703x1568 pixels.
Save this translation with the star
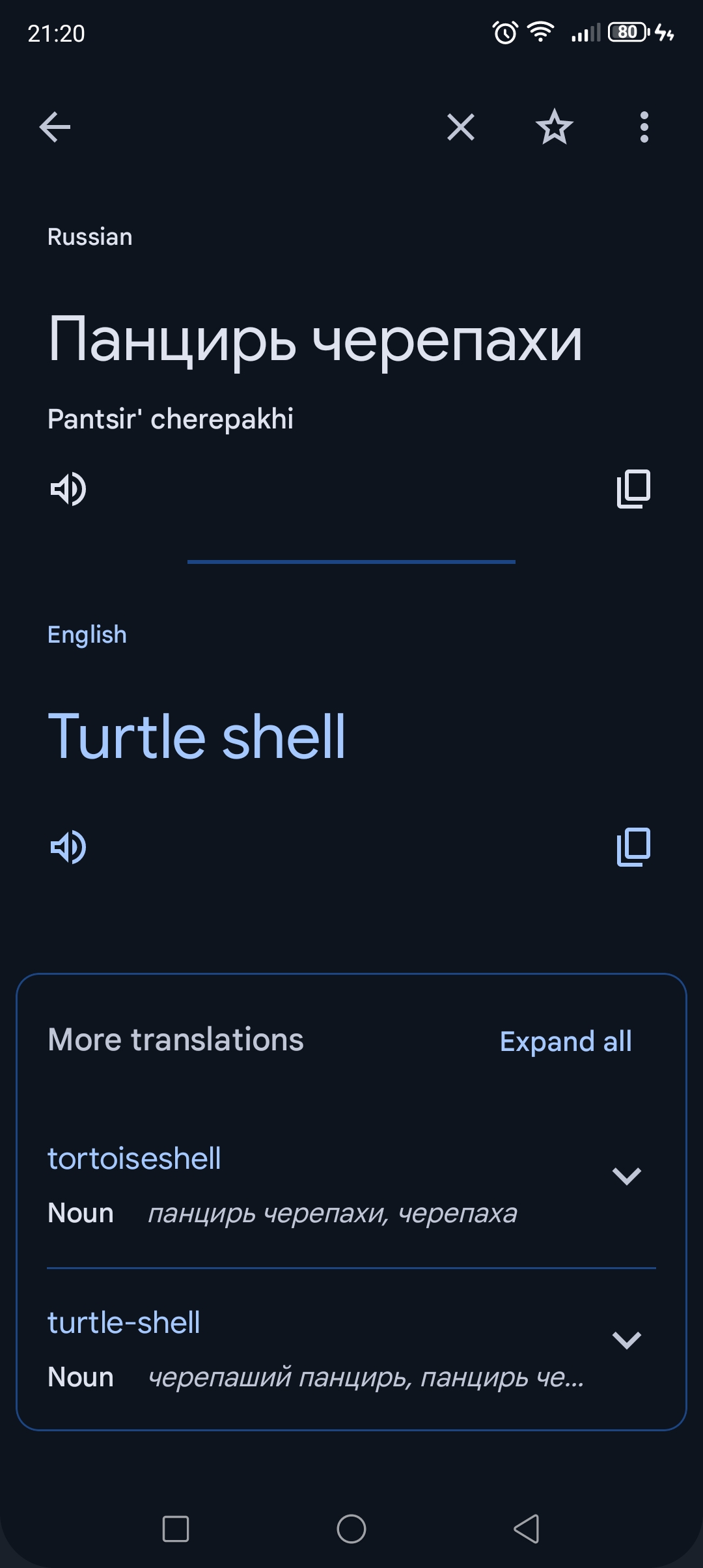tap(554, 126)
